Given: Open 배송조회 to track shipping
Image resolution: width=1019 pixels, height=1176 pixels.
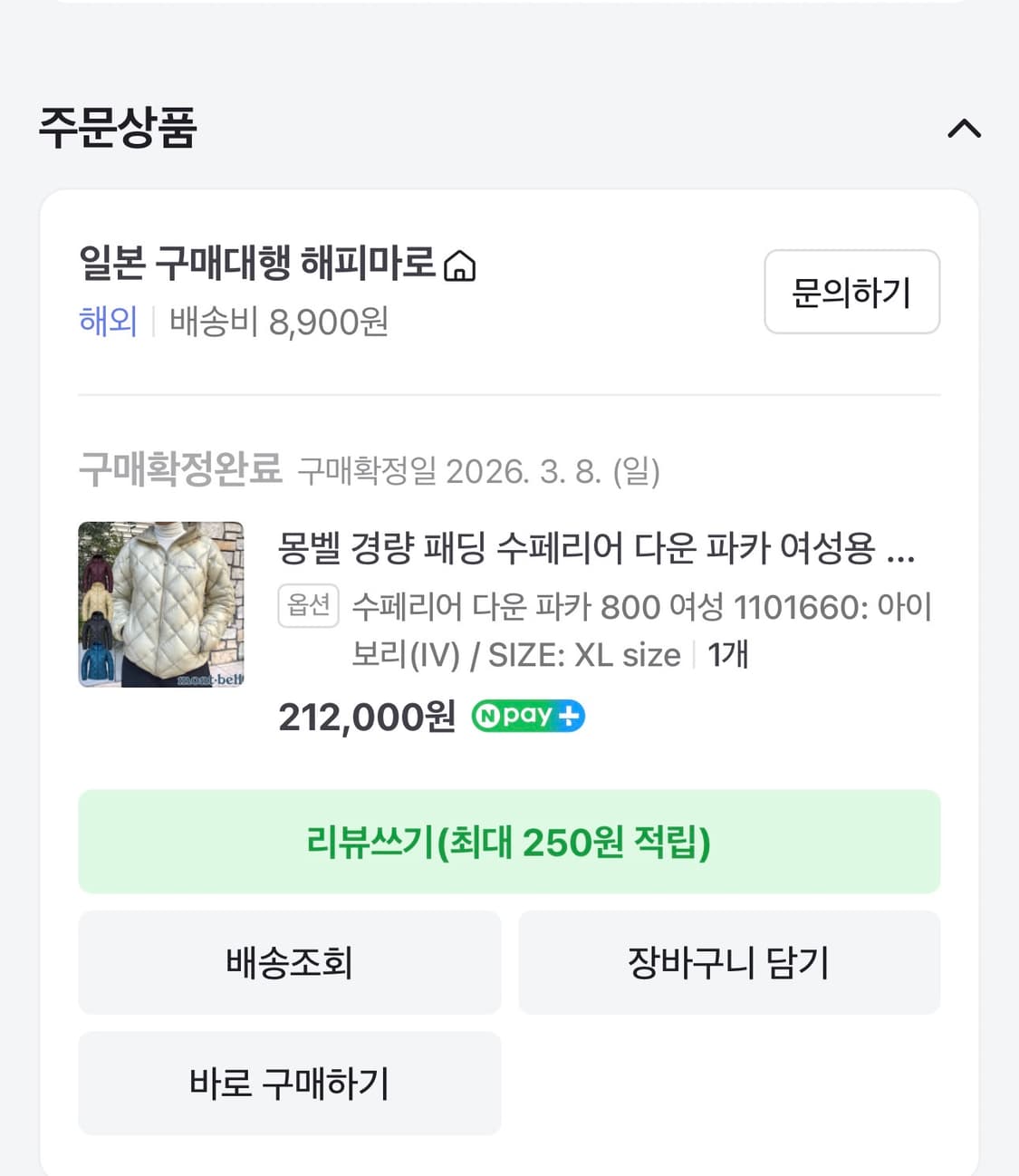Looking at the screenshot, I should 289,962.
